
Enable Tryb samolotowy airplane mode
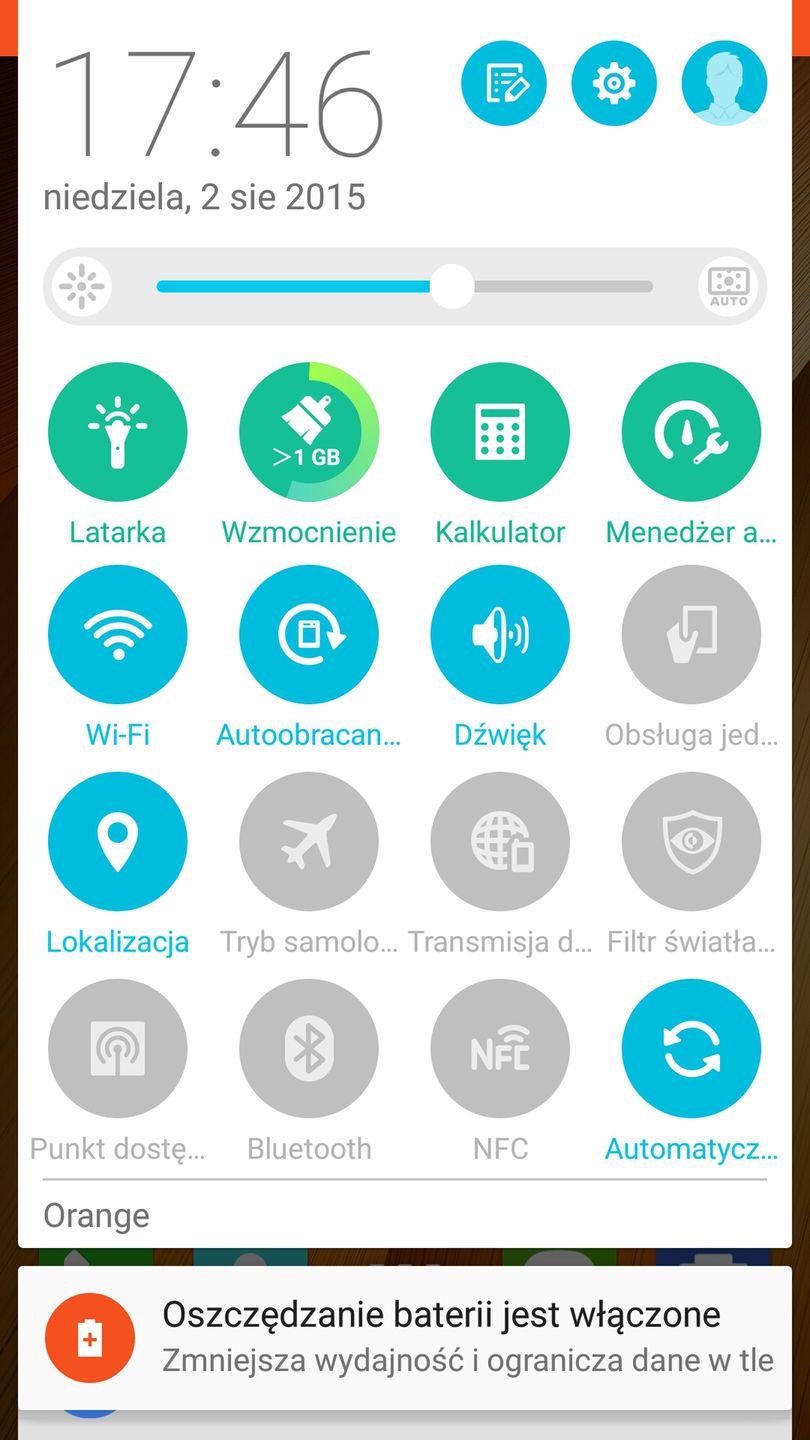click(x=308, y=841)
